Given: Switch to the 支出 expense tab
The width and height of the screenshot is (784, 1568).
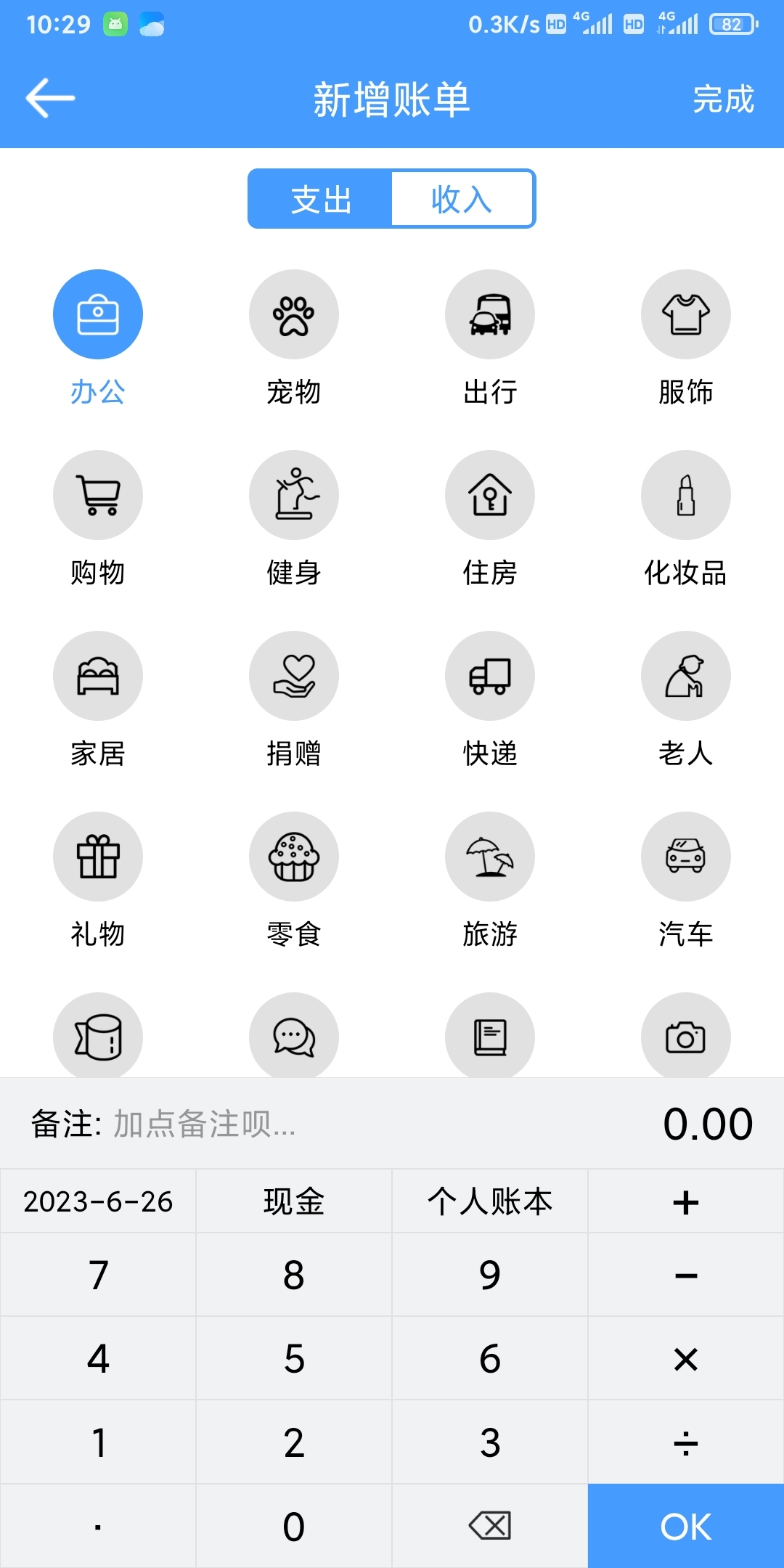Looking at the screenshot, I should coord(319,199).
